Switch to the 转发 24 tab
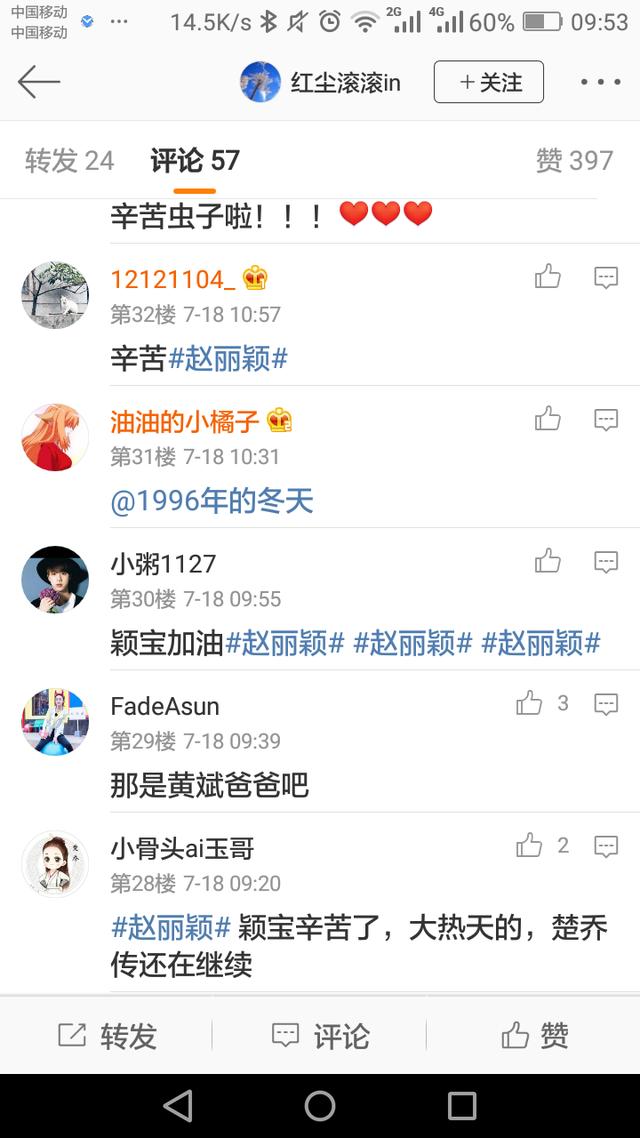 (69, 160)
